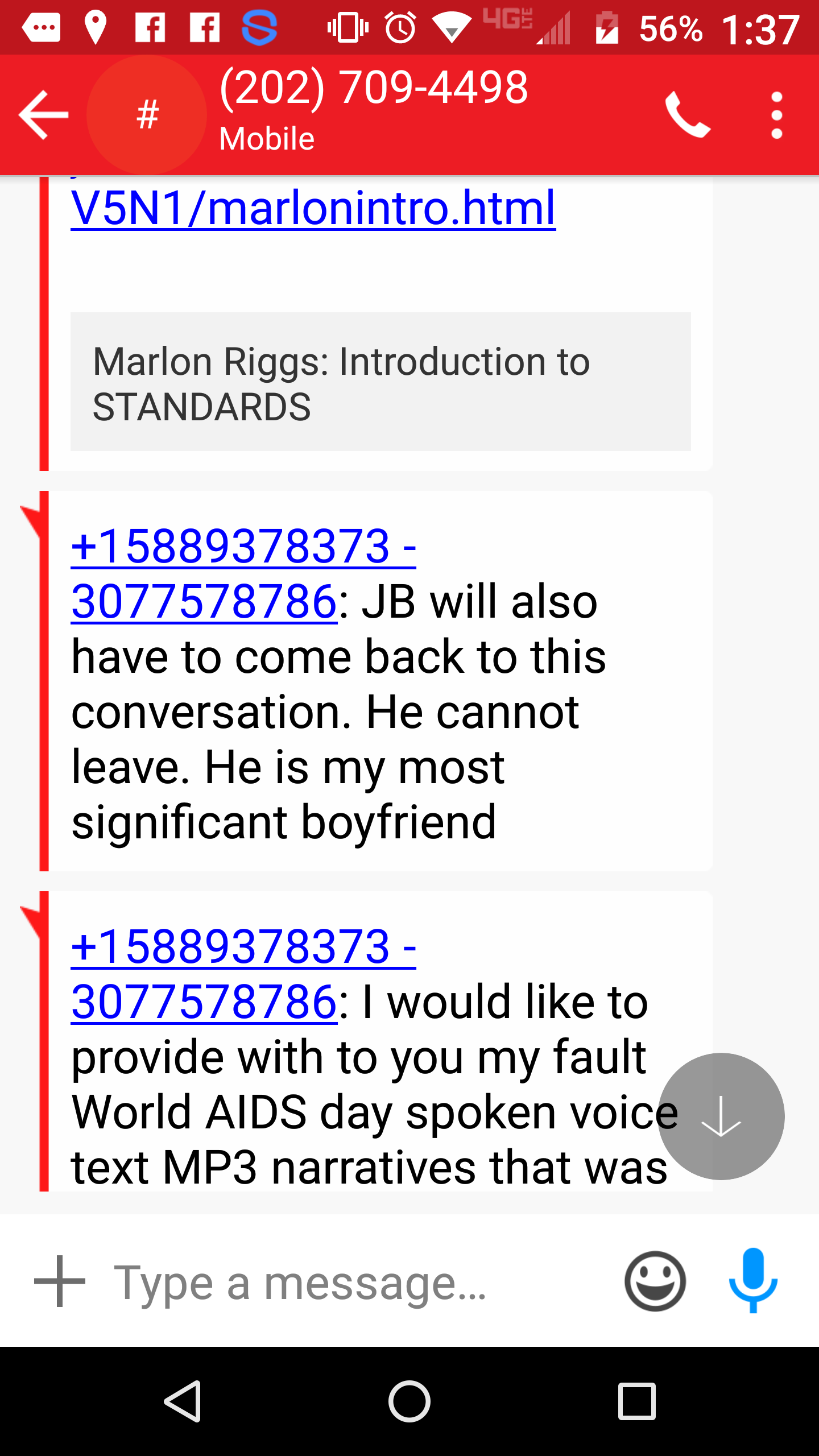The width and height of the screenshot is (819, 1456).
Task: Tap the phone number link in the JB message
Action: pos(243,573)
